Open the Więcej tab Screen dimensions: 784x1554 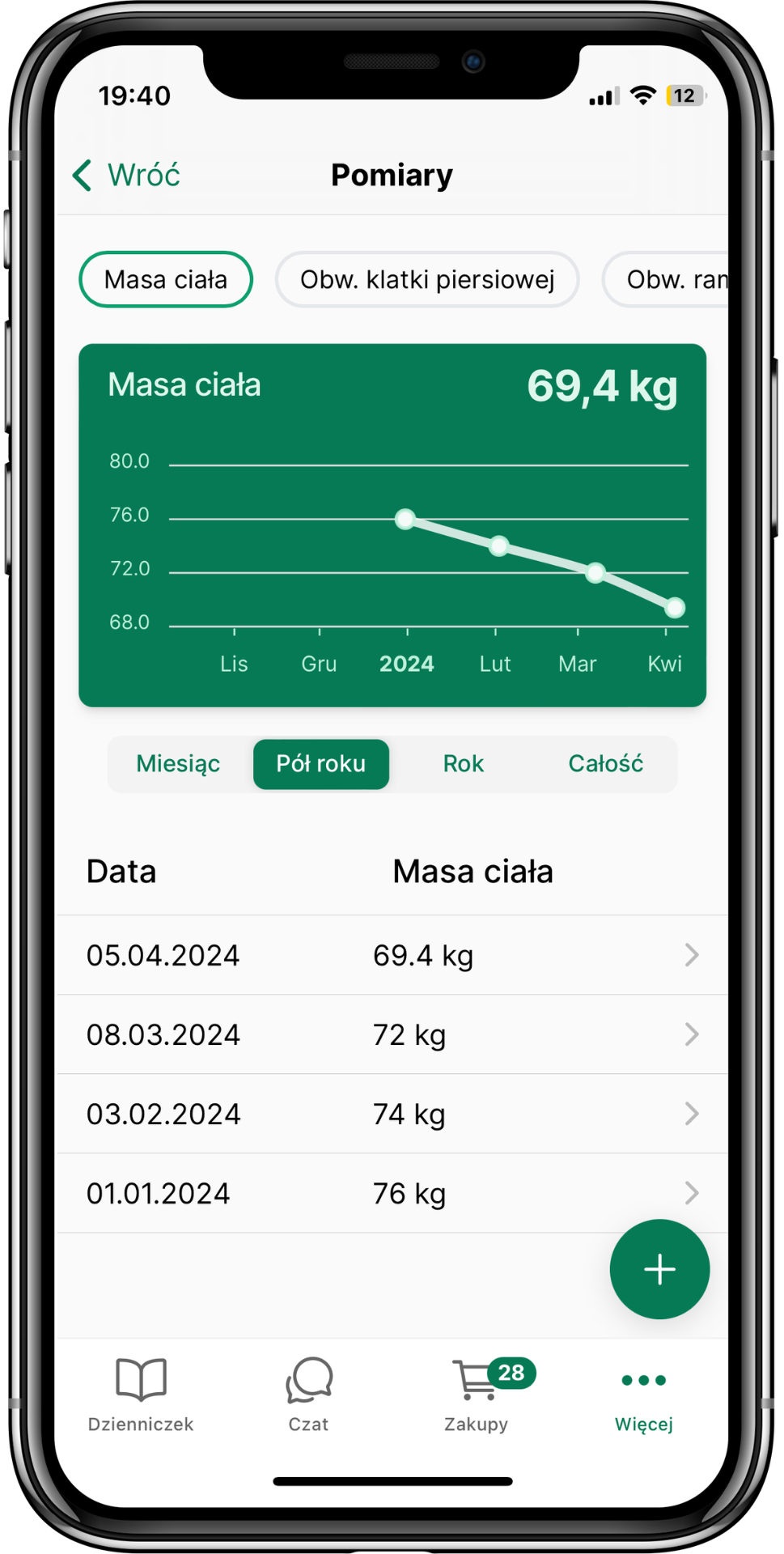[643, 1394]
